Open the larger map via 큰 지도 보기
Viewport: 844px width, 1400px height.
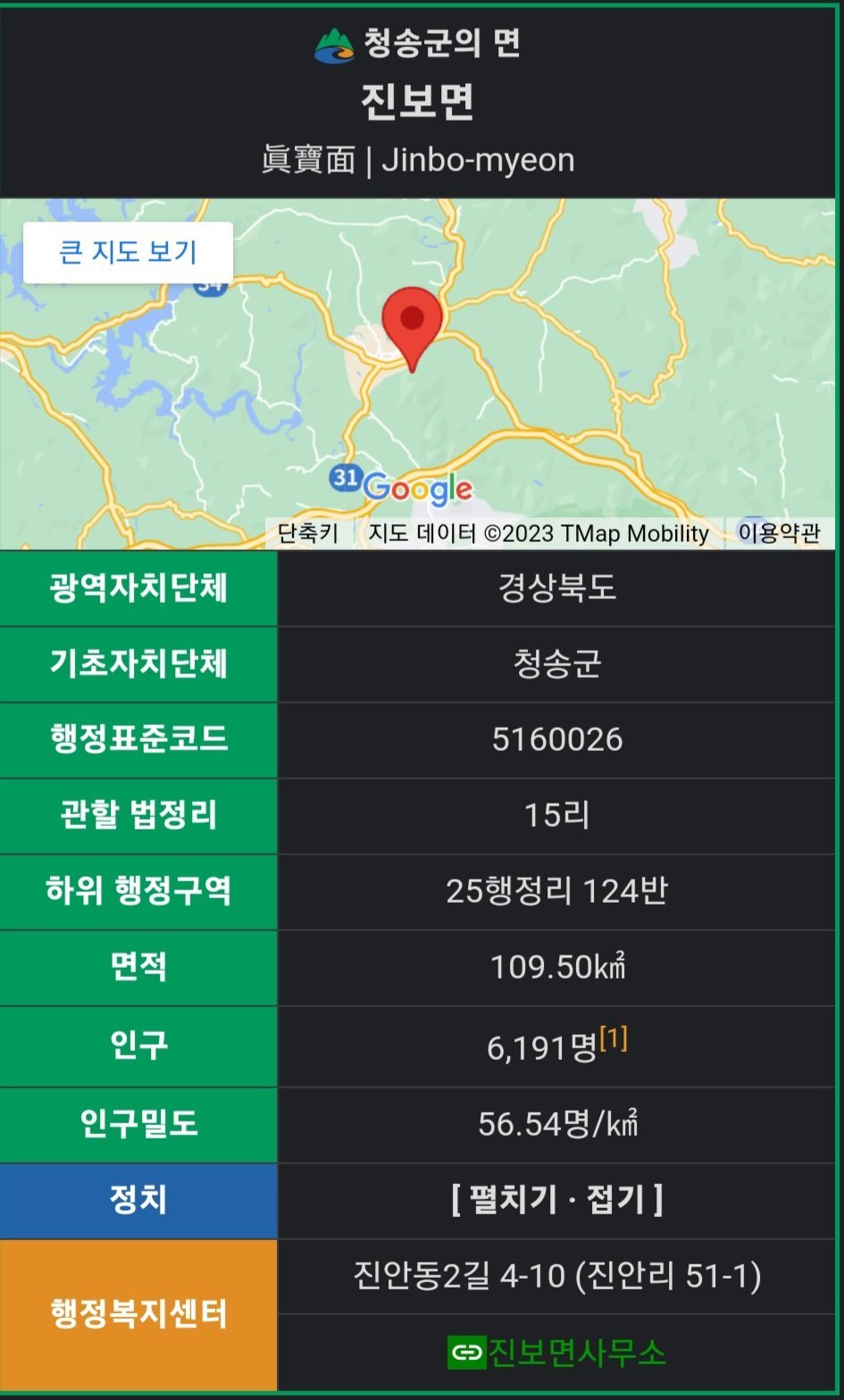coord(128,253)
